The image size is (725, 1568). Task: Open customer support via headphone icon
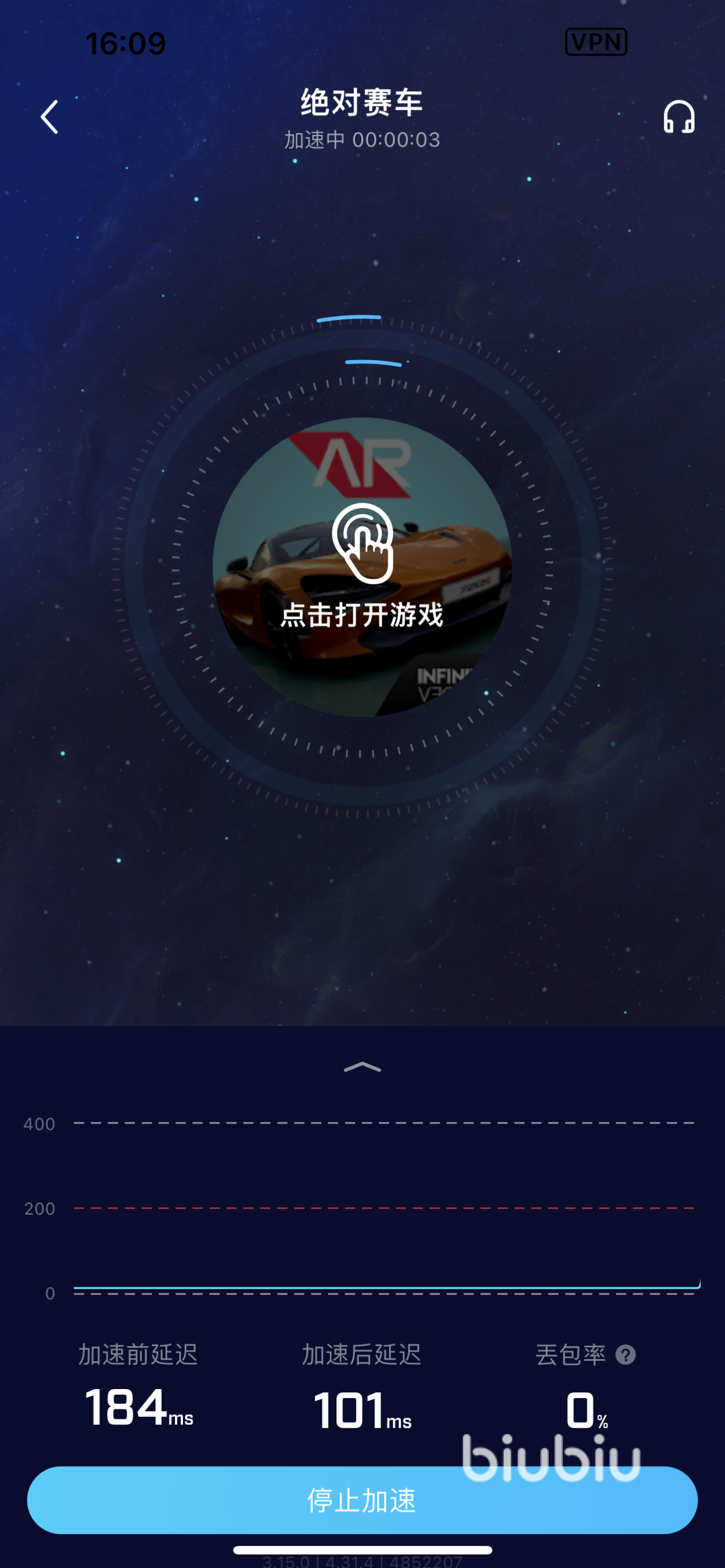pyautogui.click(x=679, y=117)
